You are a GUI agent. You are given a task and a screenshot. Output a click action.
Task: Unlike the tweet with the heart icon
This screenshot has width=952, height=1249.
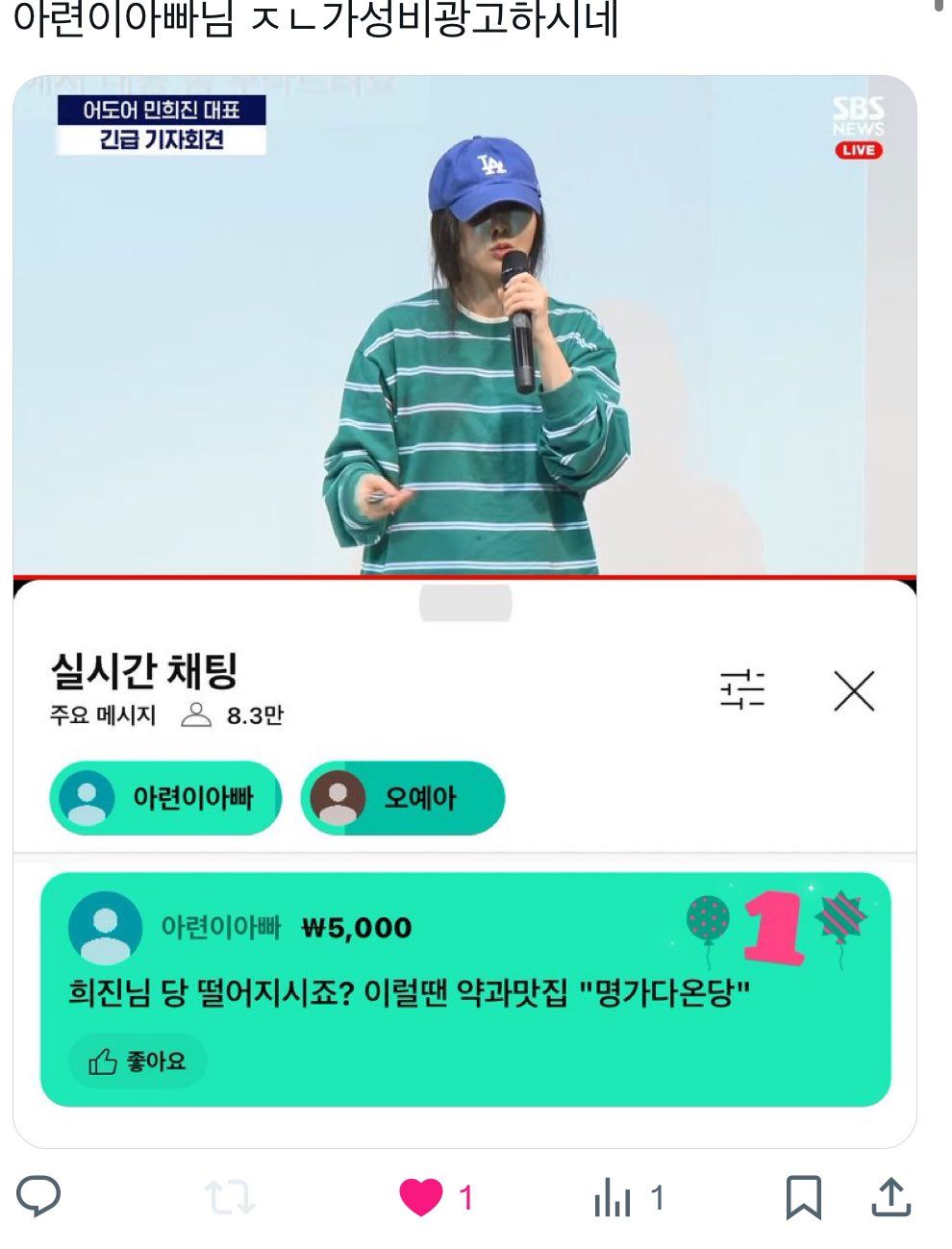(421, 1198)
